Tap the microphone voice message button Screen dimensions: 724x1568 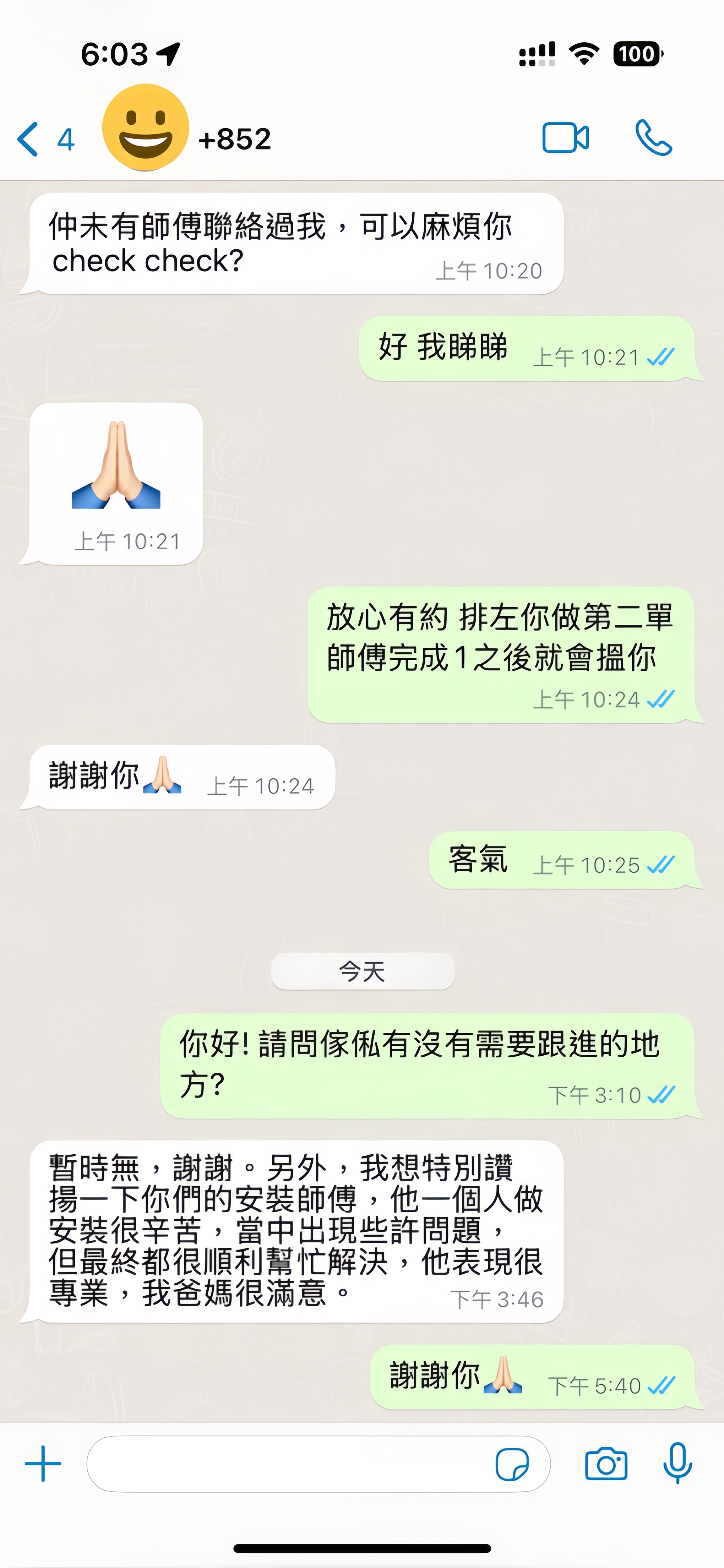coord(677,1463)
